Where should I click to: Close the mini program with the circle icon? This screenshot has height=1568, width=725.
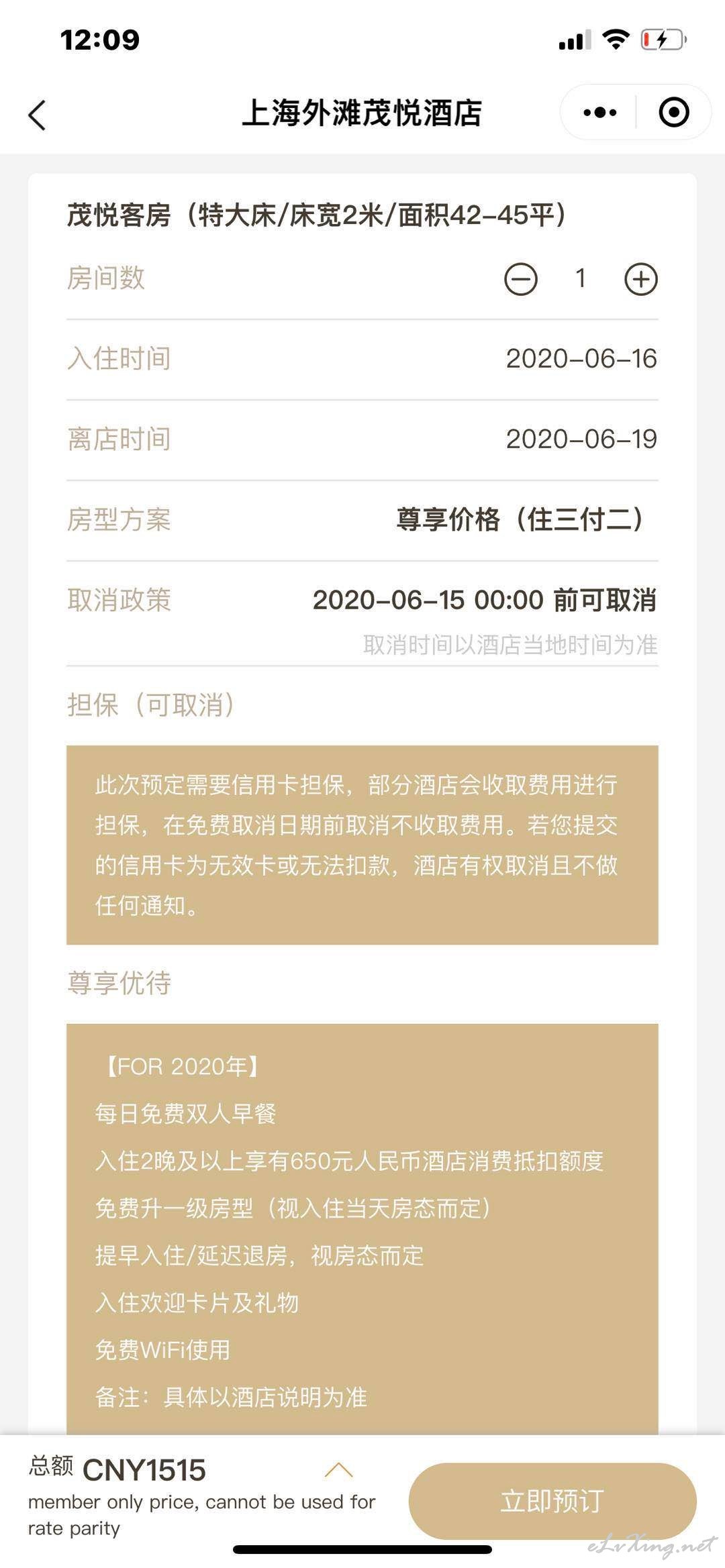tap(673, 112)
